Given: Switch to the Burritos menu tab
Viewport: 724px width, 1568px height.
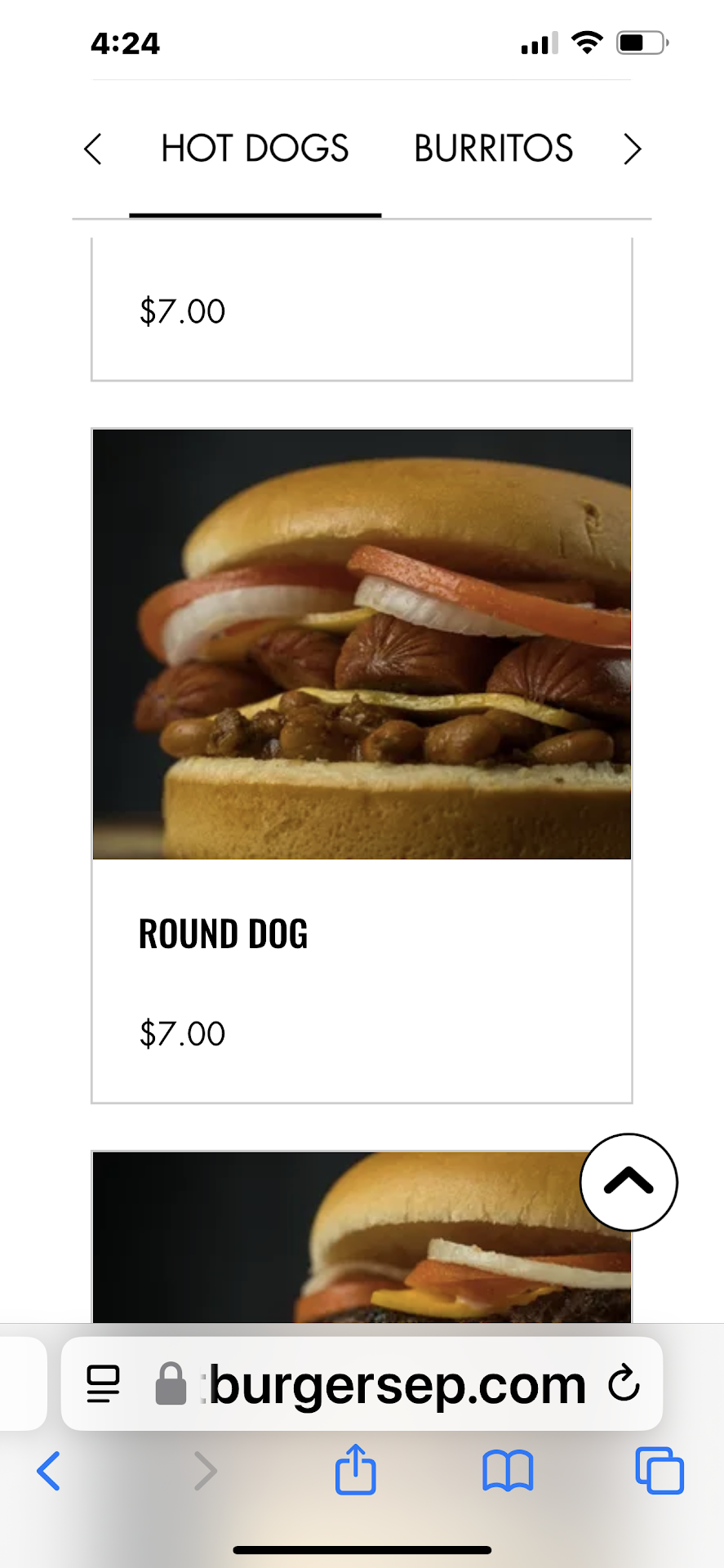Looking at the screenshot, I should tap(493, 149).
